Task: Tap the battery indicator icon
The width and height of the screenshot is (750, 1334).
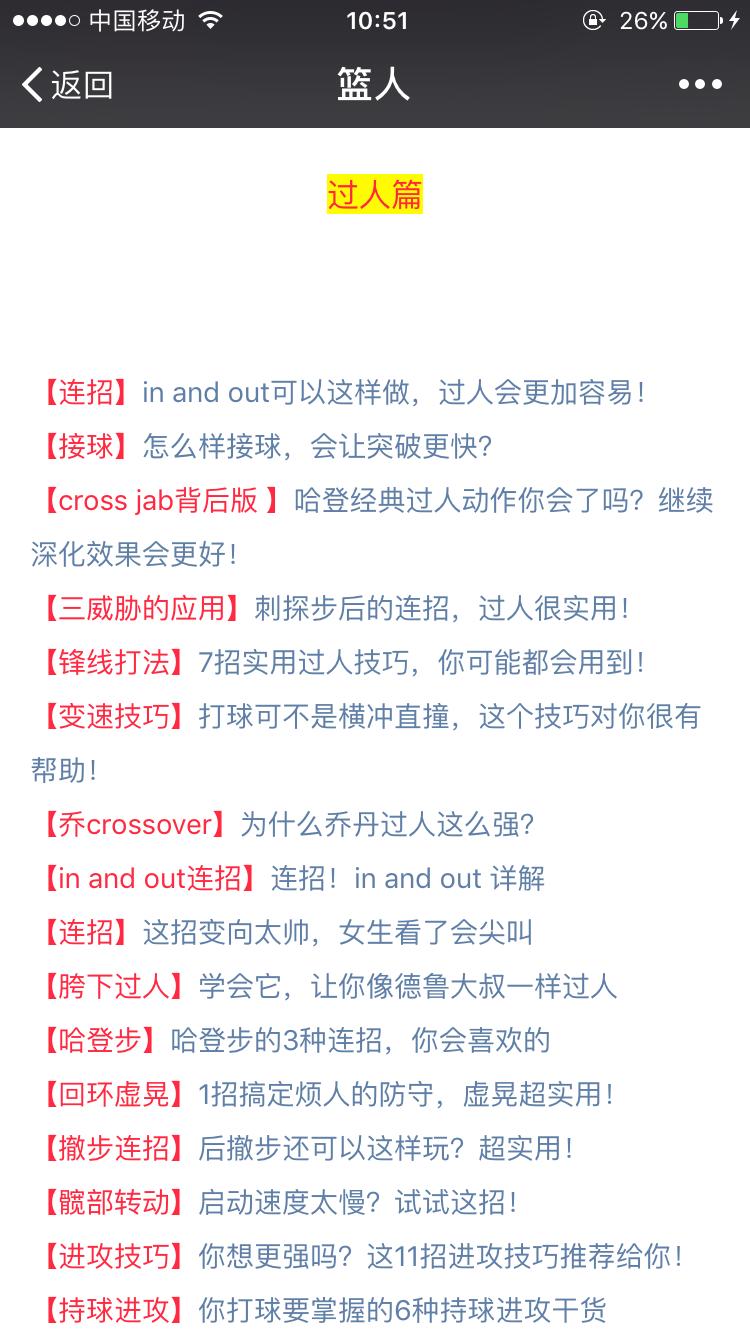Action: [699, 18]
